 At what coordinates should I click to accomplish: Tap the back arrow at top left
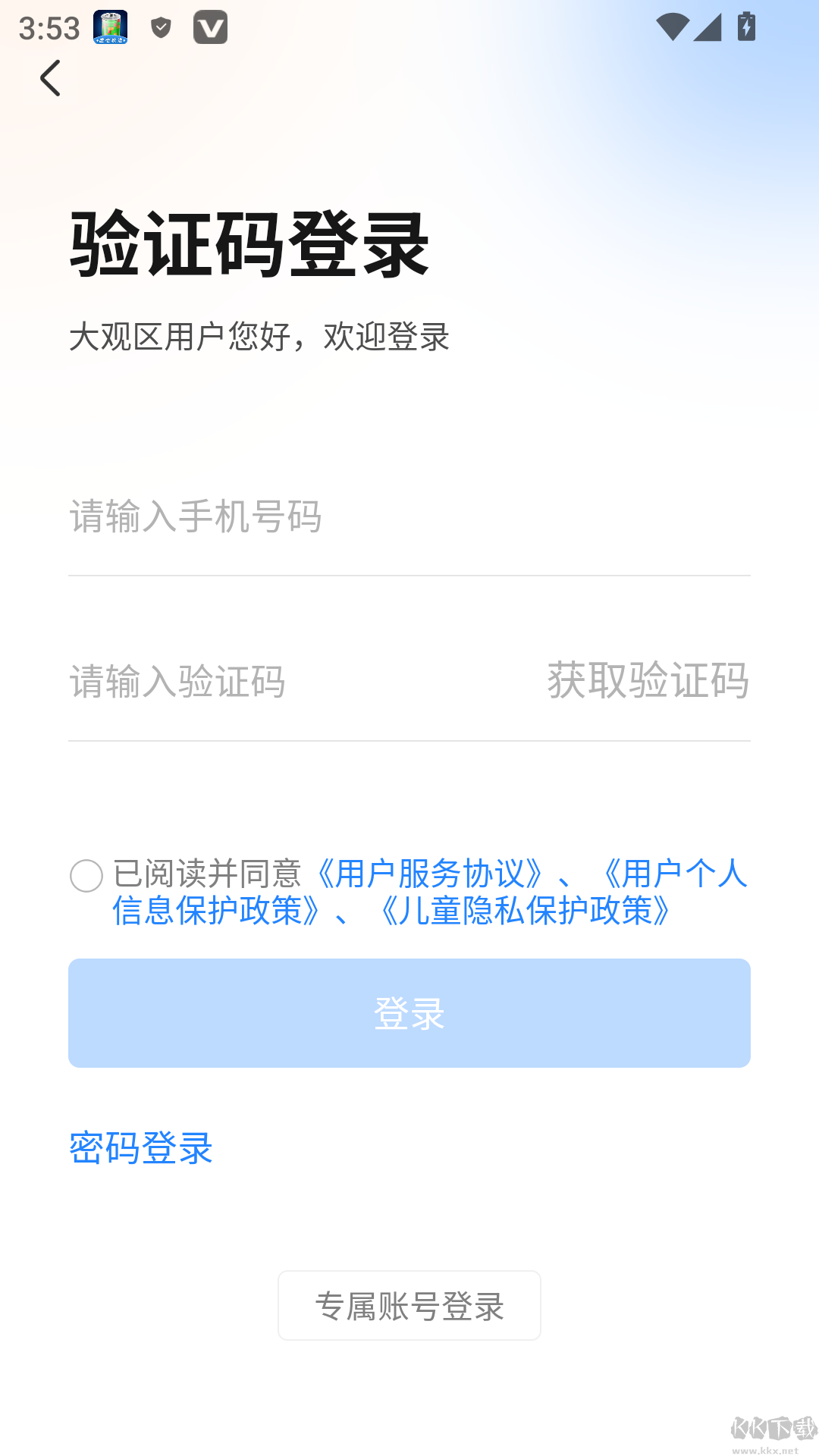click(x=50, y=78)
